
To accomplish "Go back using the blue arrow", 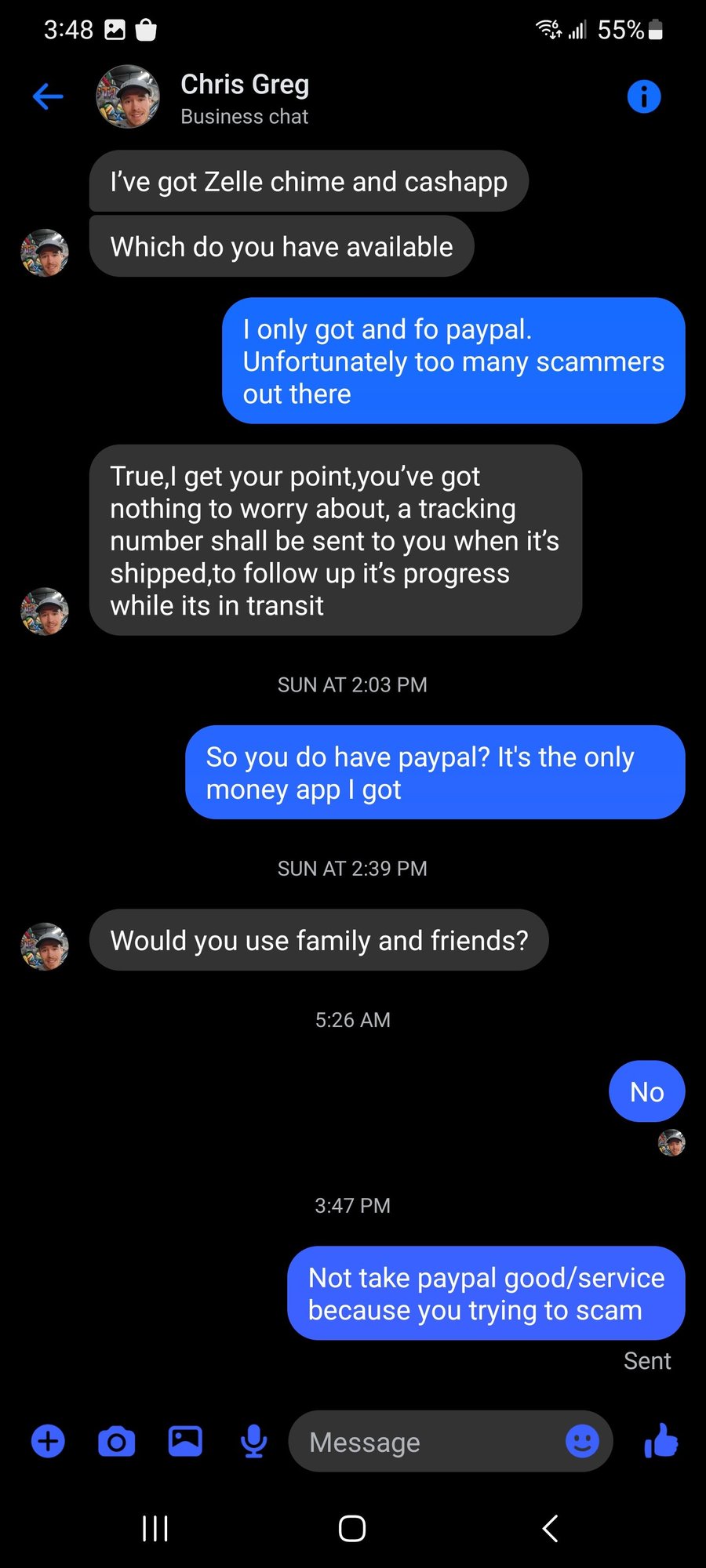I will point(48,97).
